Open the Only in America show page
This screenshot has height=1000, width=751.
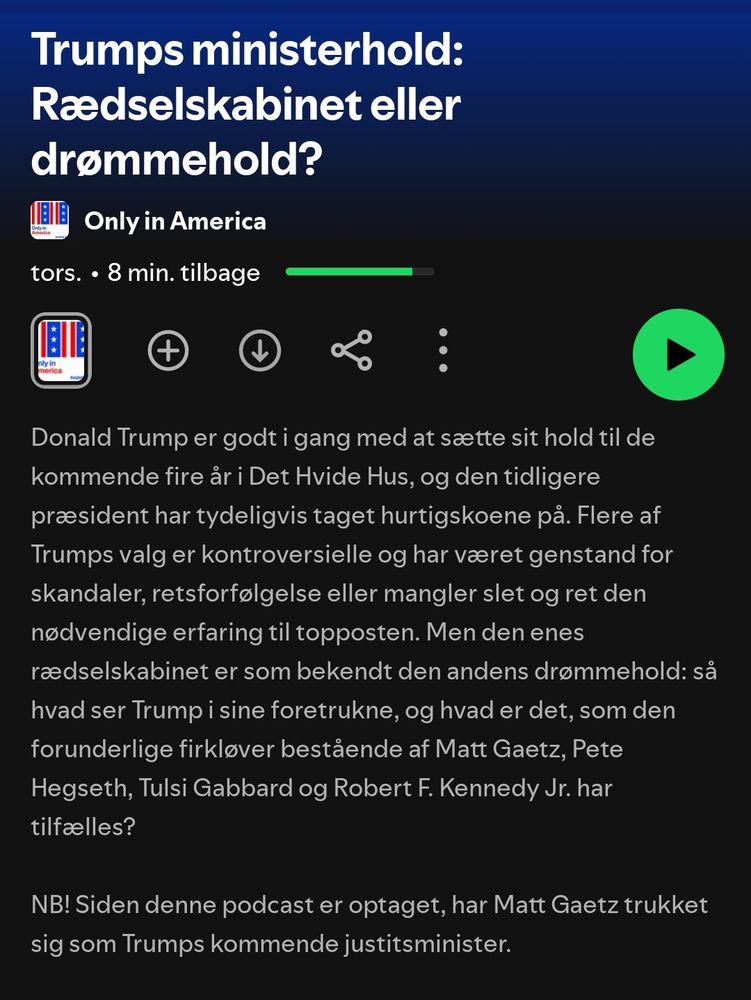[175, 221]
